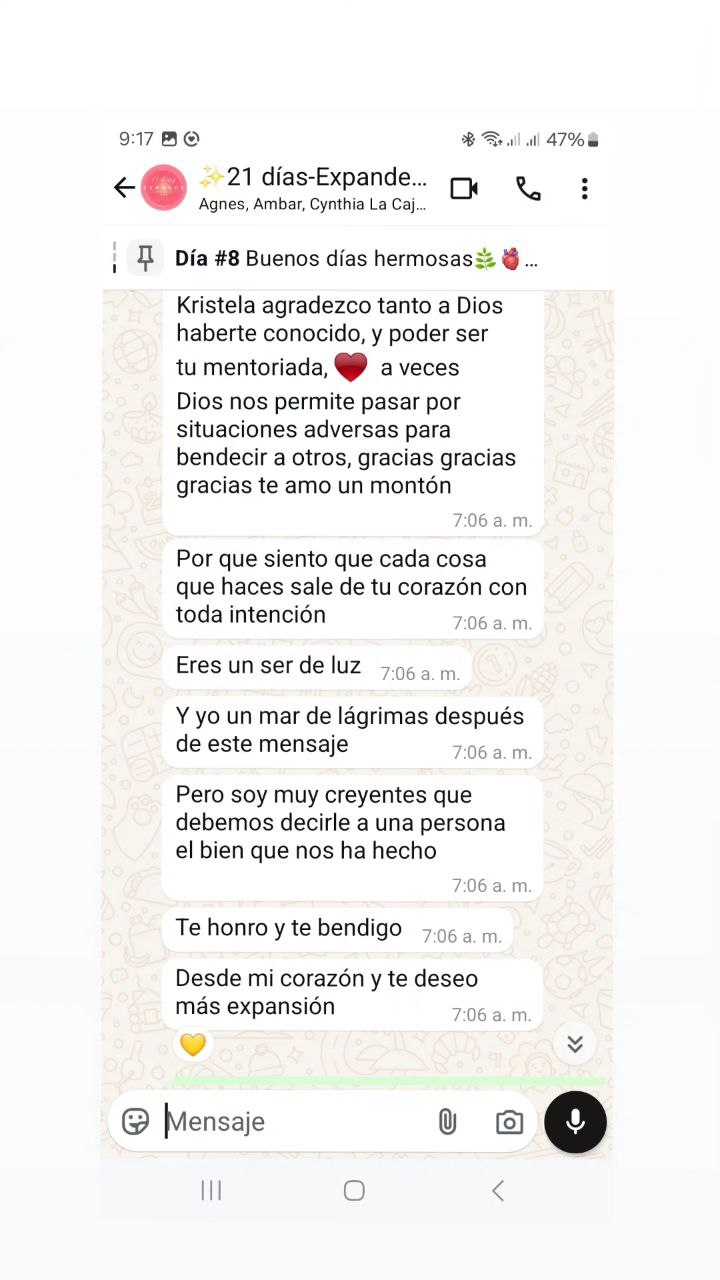The height and width of the screenshot is (1280, 720).
Task: Tap the system home button
Action: point(354,1190)
